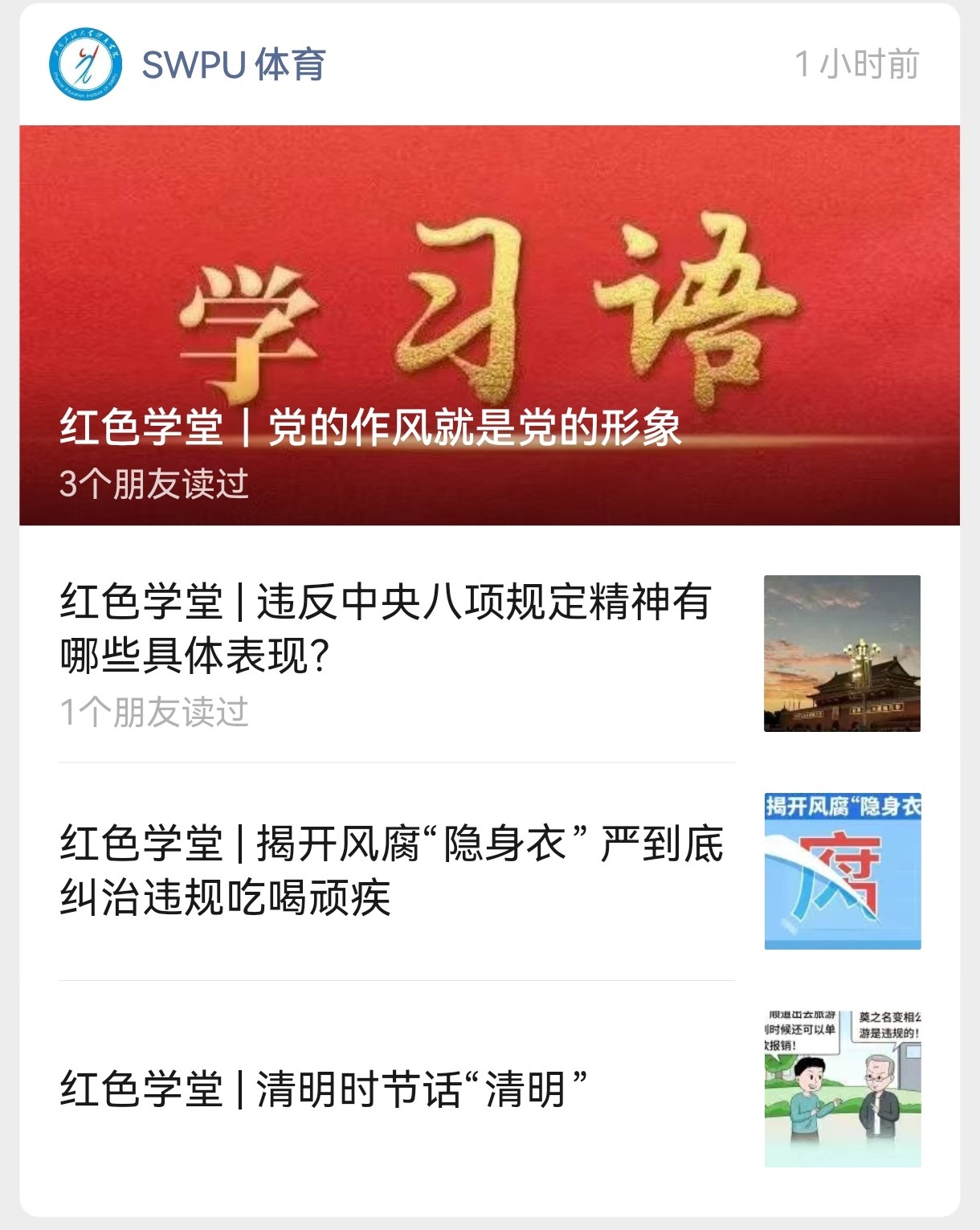Open the article 揭开风腐“隐身衣”
The width and height of the screenshot is (980, 1230).
(x=392, y=870)
